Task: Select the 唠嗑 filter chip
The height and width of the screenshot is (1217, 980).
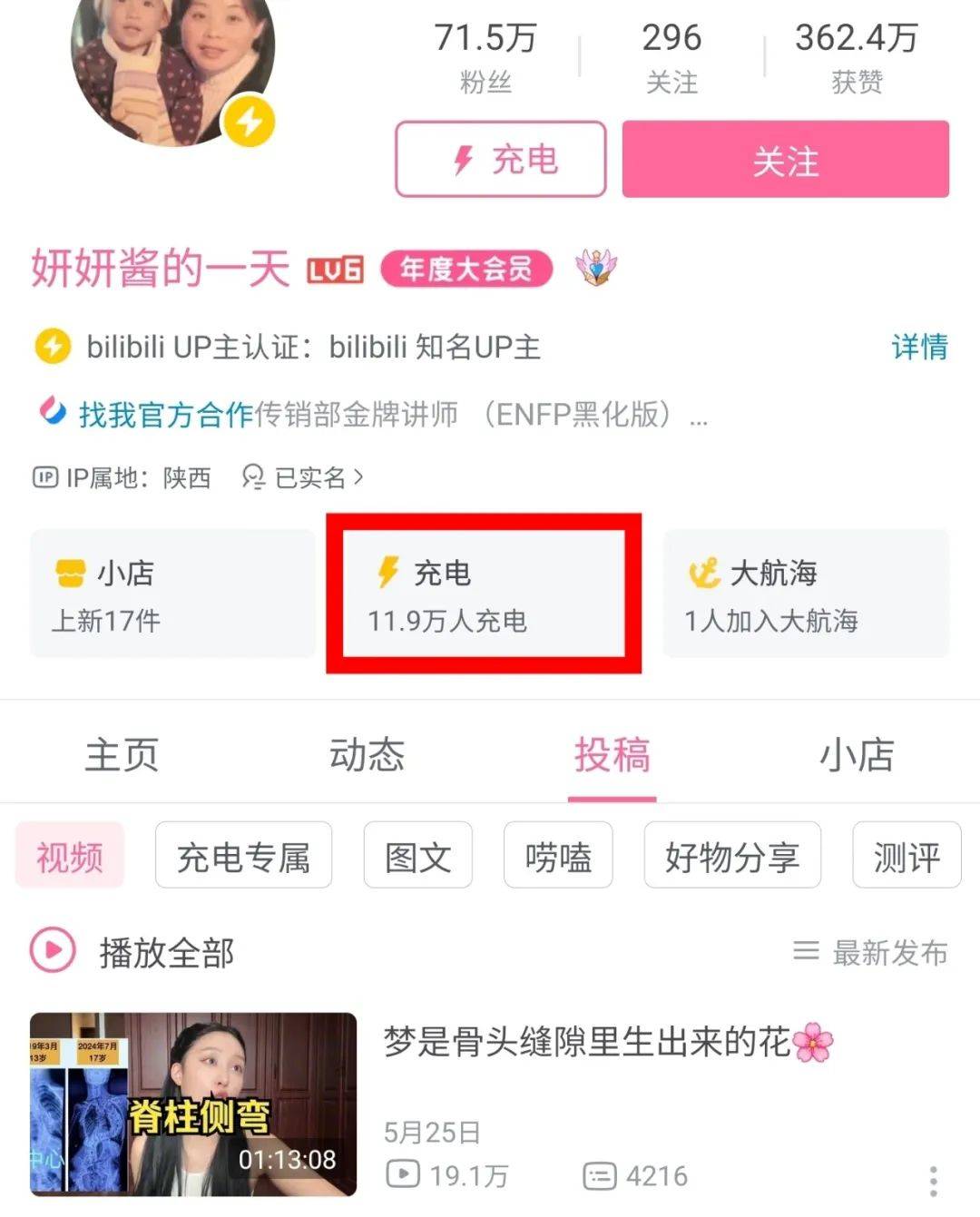Action: point(558,856)
